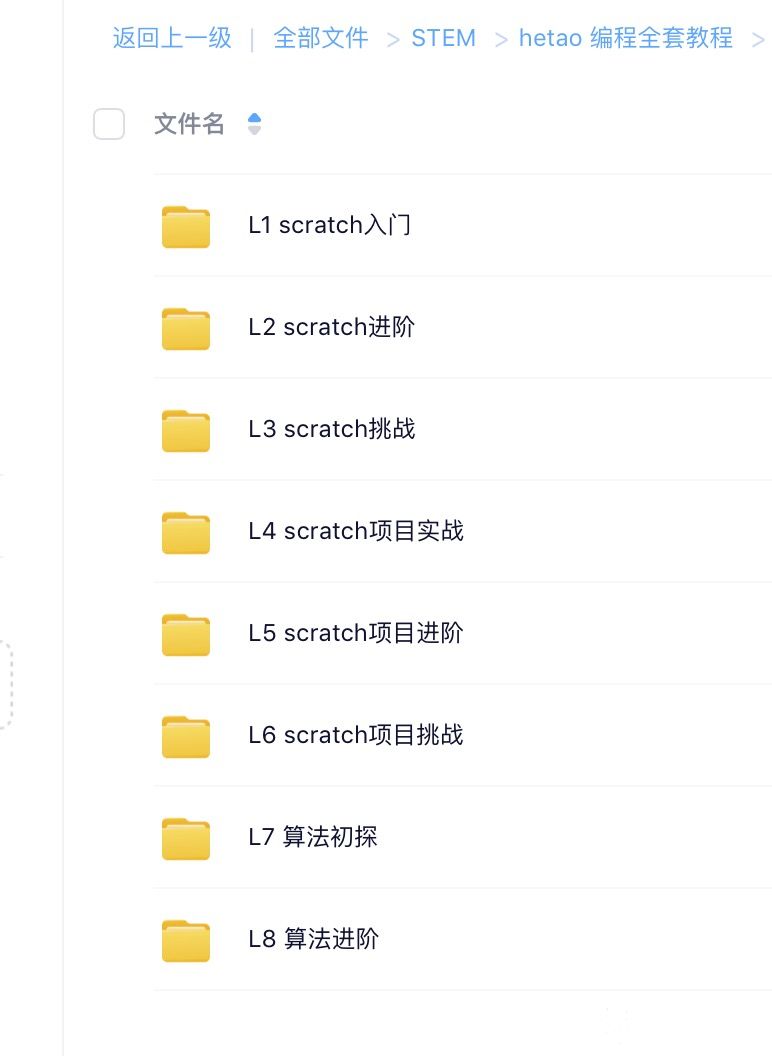Open the L4 scratch项目实战 folder
The image size is (772, 1056).
point(355,532)
